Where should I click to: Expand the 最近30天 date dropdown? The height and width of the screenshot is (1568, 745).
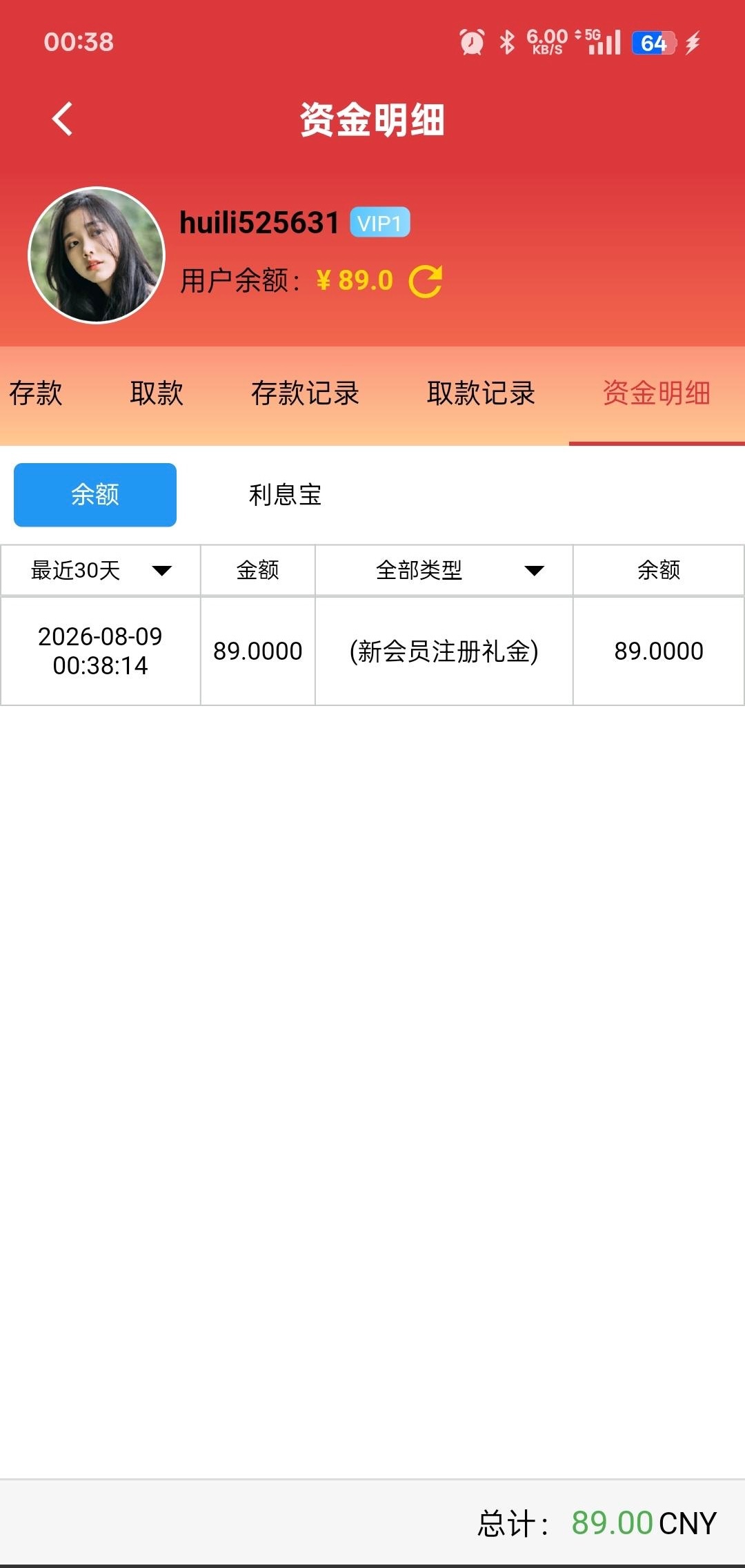tap(101, 570)
